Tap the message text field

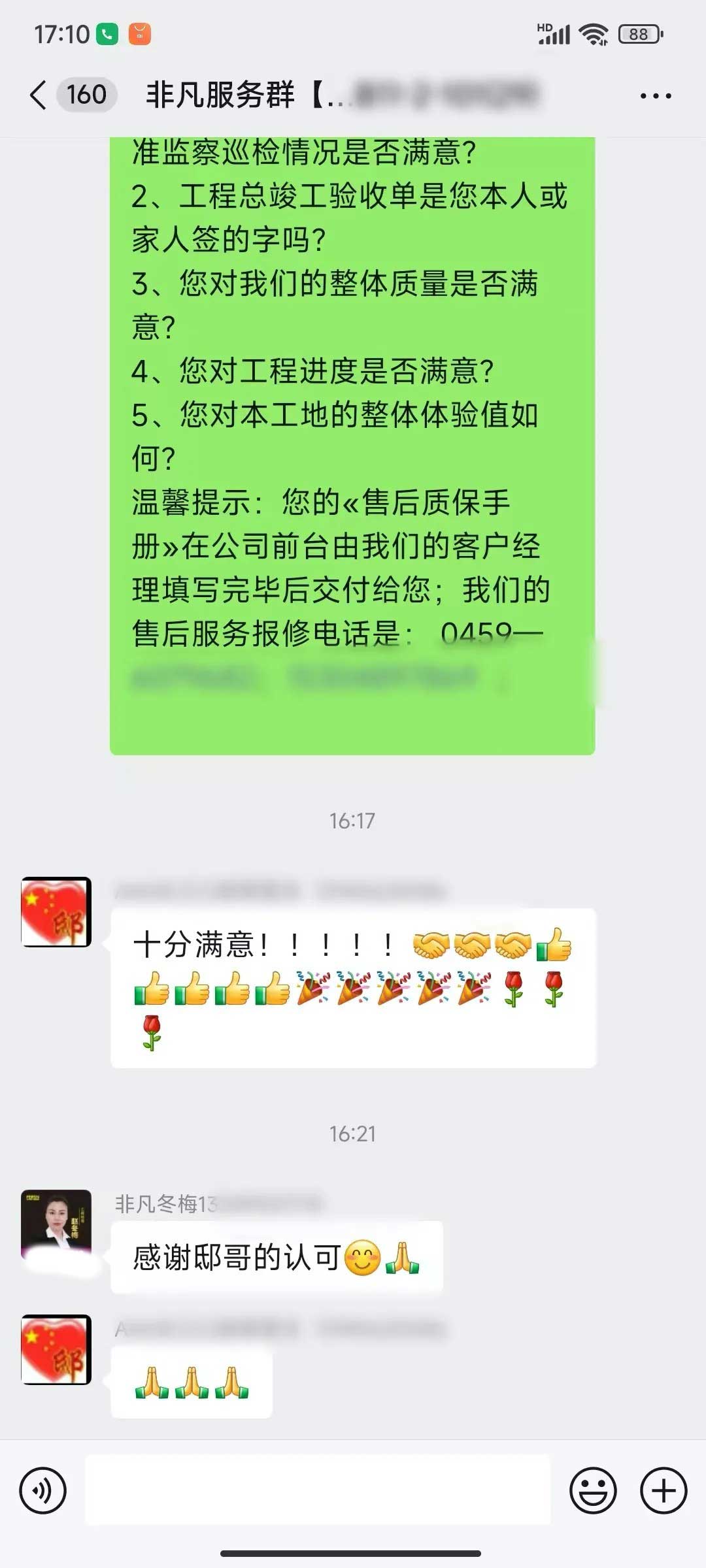318,1490
